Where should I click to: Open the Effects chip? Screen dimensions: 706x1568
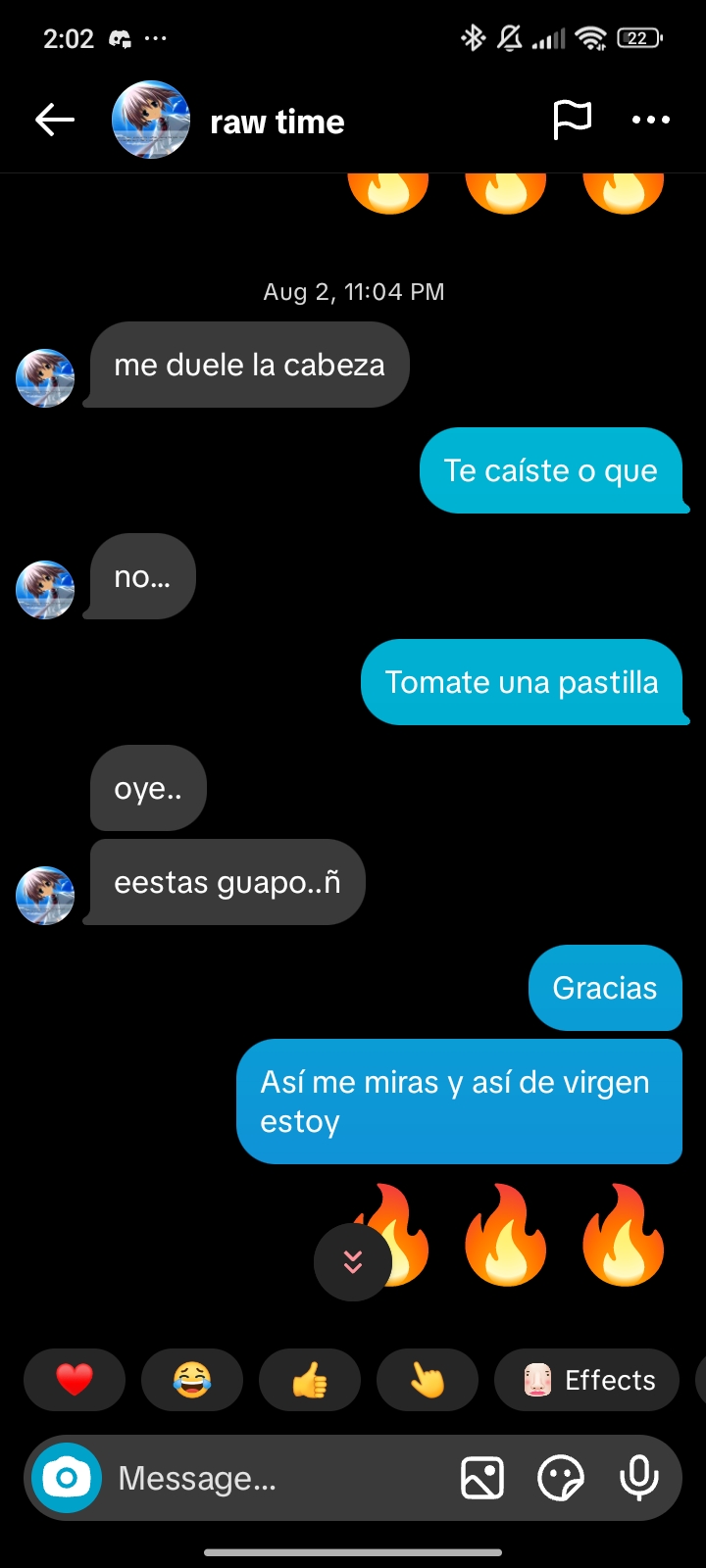pyautogui.click(x=586, y=1380)
